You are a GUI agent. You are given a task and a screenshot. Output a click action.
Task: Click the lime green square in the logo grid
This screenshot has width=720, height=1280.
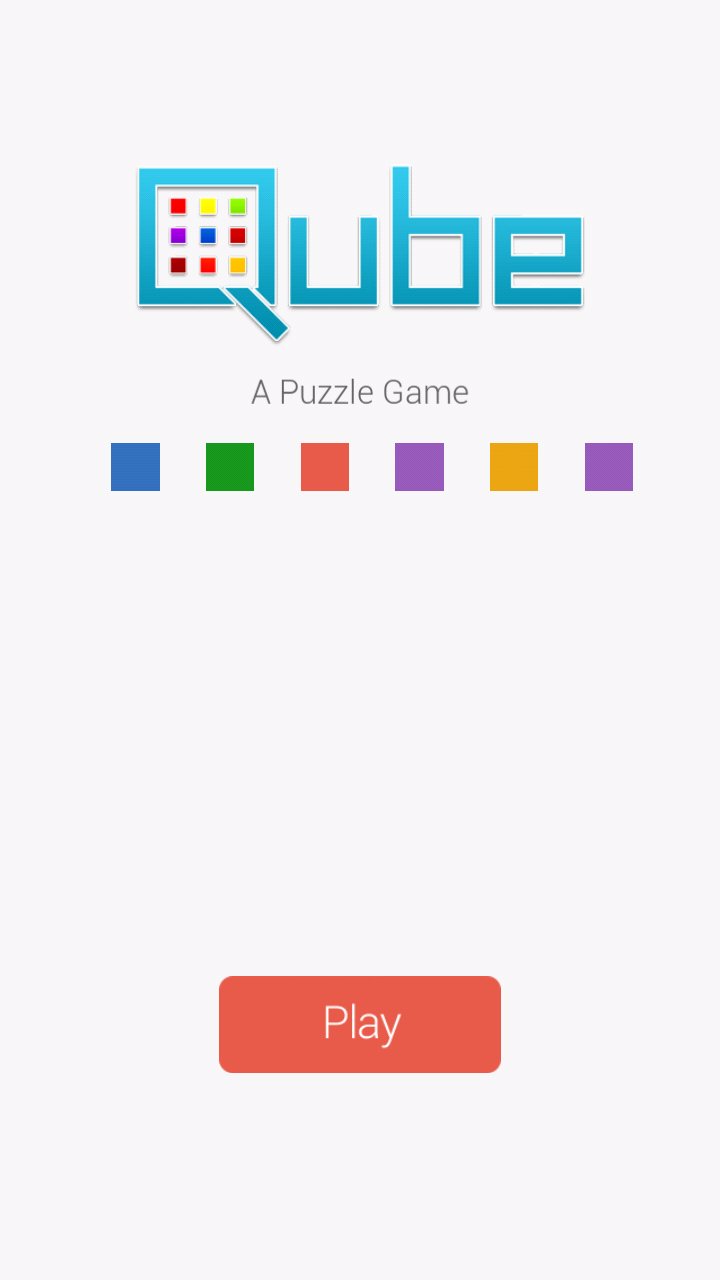(x=238, y=206)
